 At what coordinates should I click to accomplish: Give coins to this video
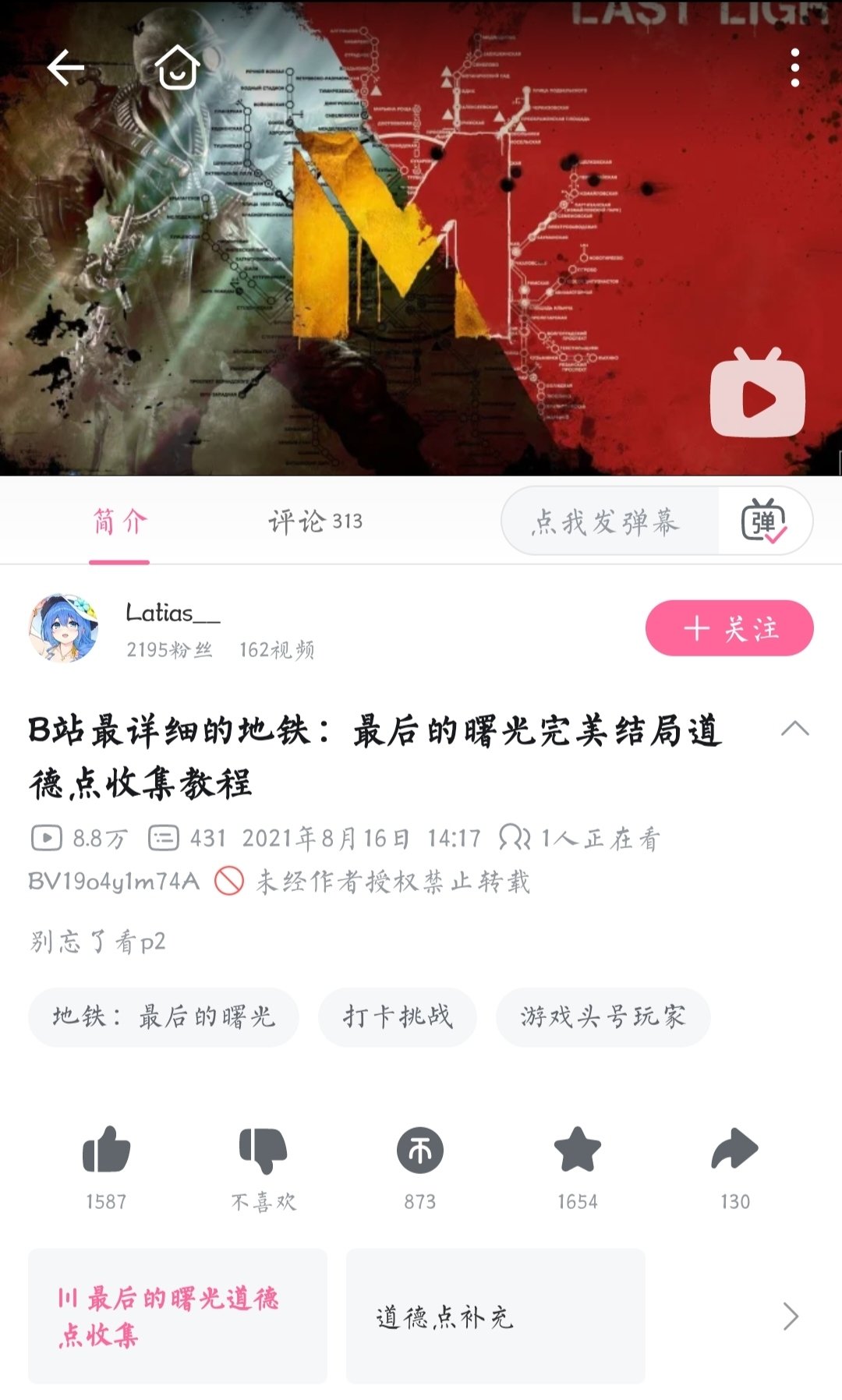pyautogui.click(x=420, y=1151)
